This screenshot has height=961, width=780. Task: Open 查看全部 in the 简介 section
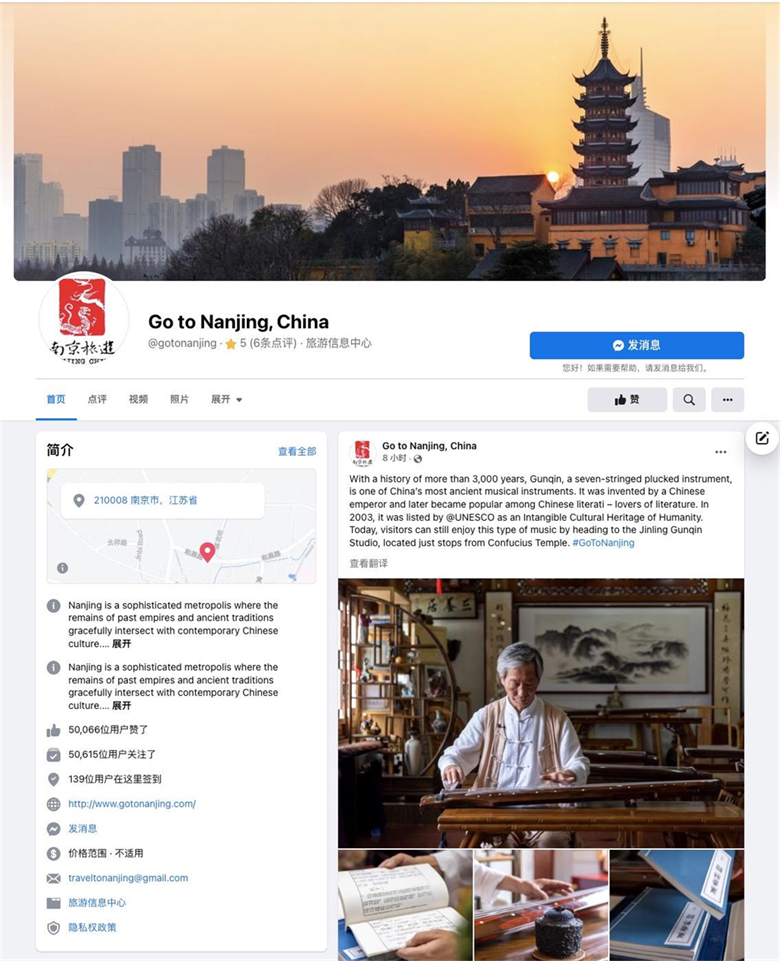pyautogui.click(x=297, y=452)
